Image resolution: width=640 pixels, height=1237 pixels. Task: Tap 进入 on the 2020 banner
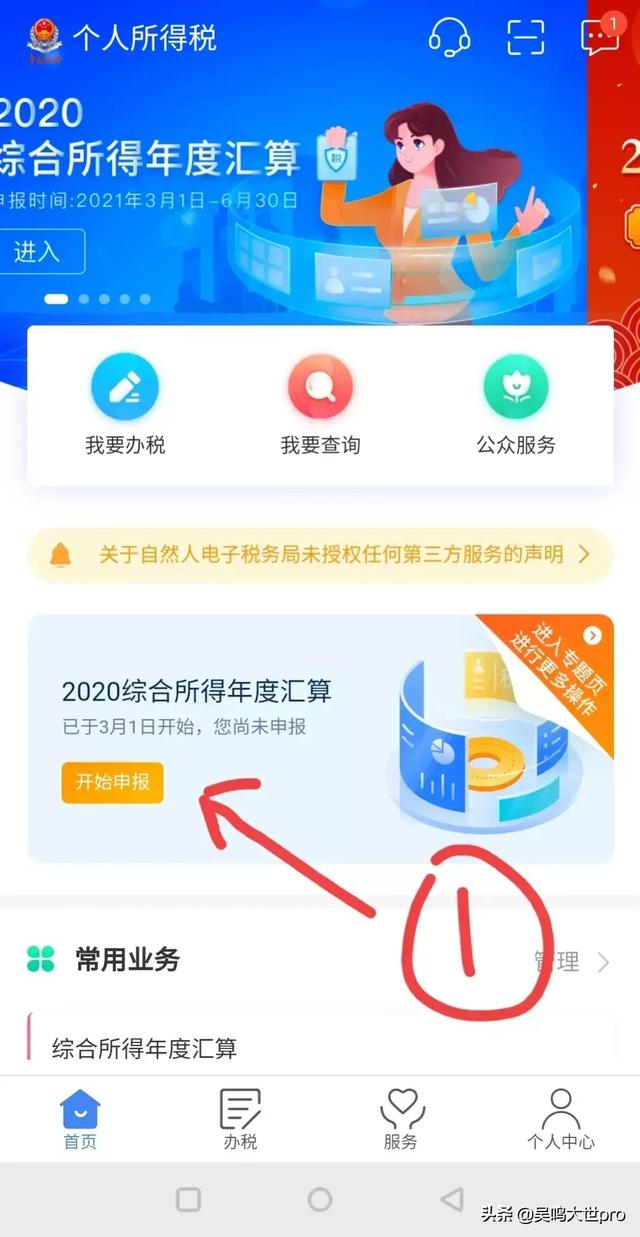(38, 251)
